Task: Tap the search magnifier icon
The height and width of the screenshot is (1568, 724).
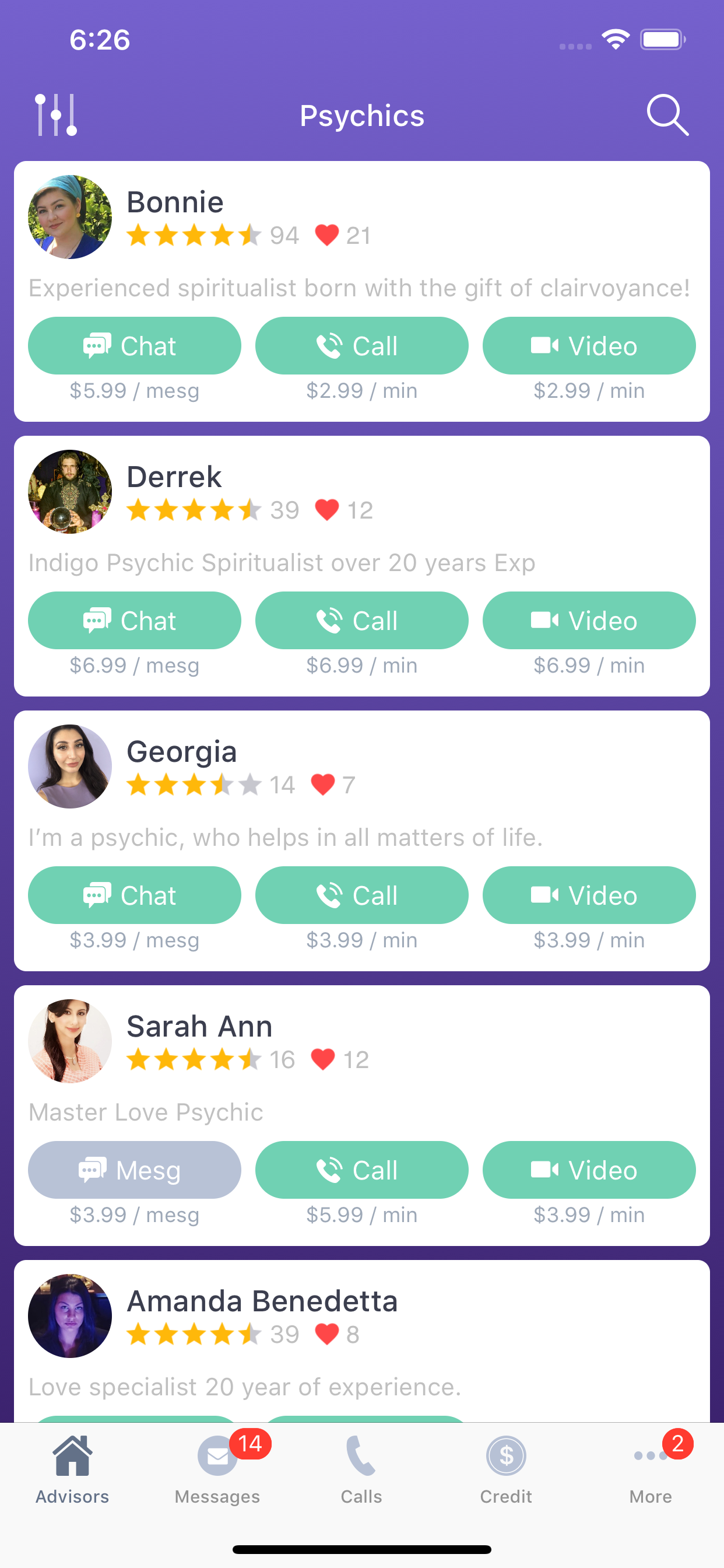Action: coord(667,114)
